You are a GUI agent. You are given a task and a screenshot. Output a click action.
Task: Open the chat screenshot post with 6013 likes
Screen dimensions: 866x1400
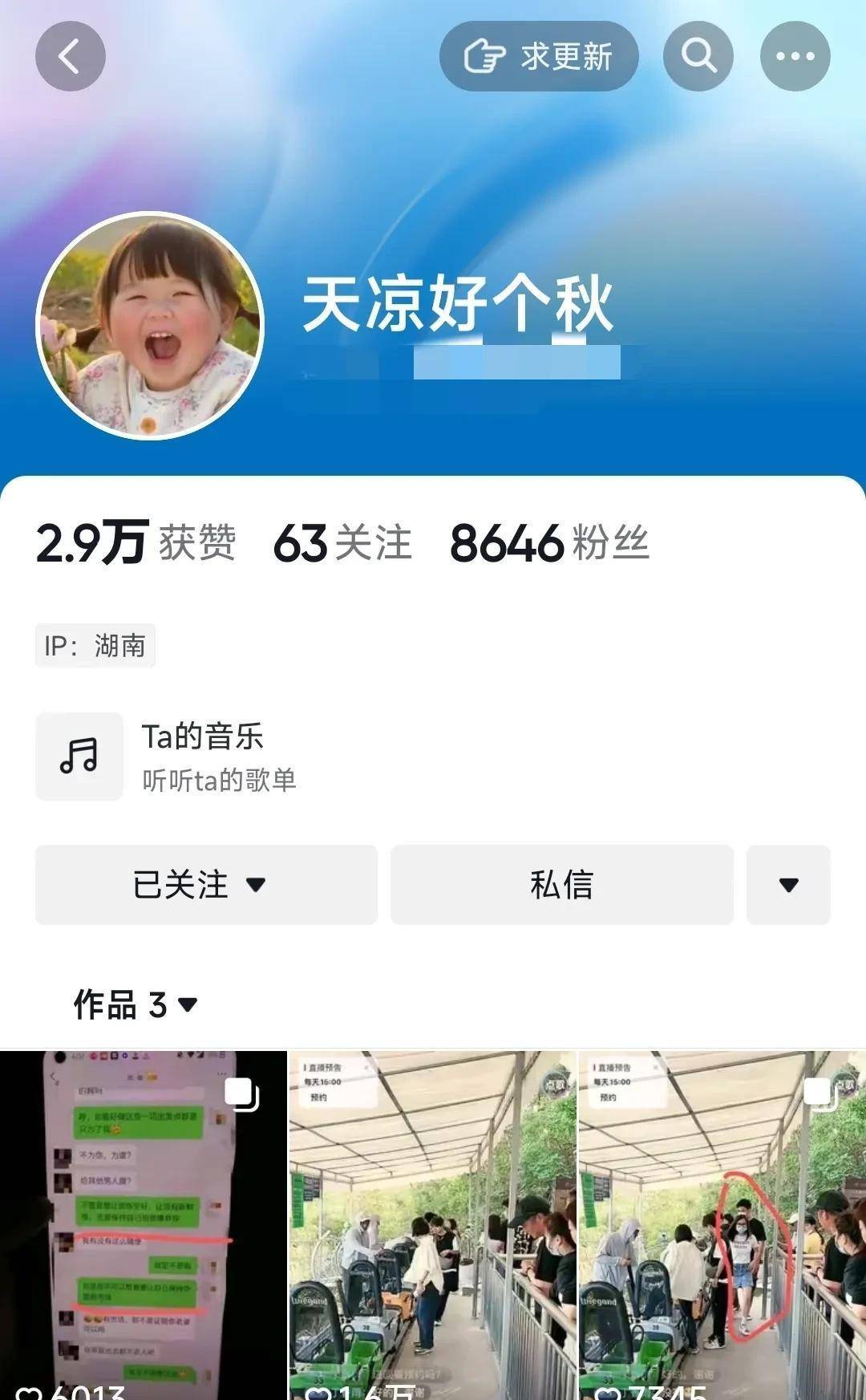pyautogui.click(x=143, y=1223)
